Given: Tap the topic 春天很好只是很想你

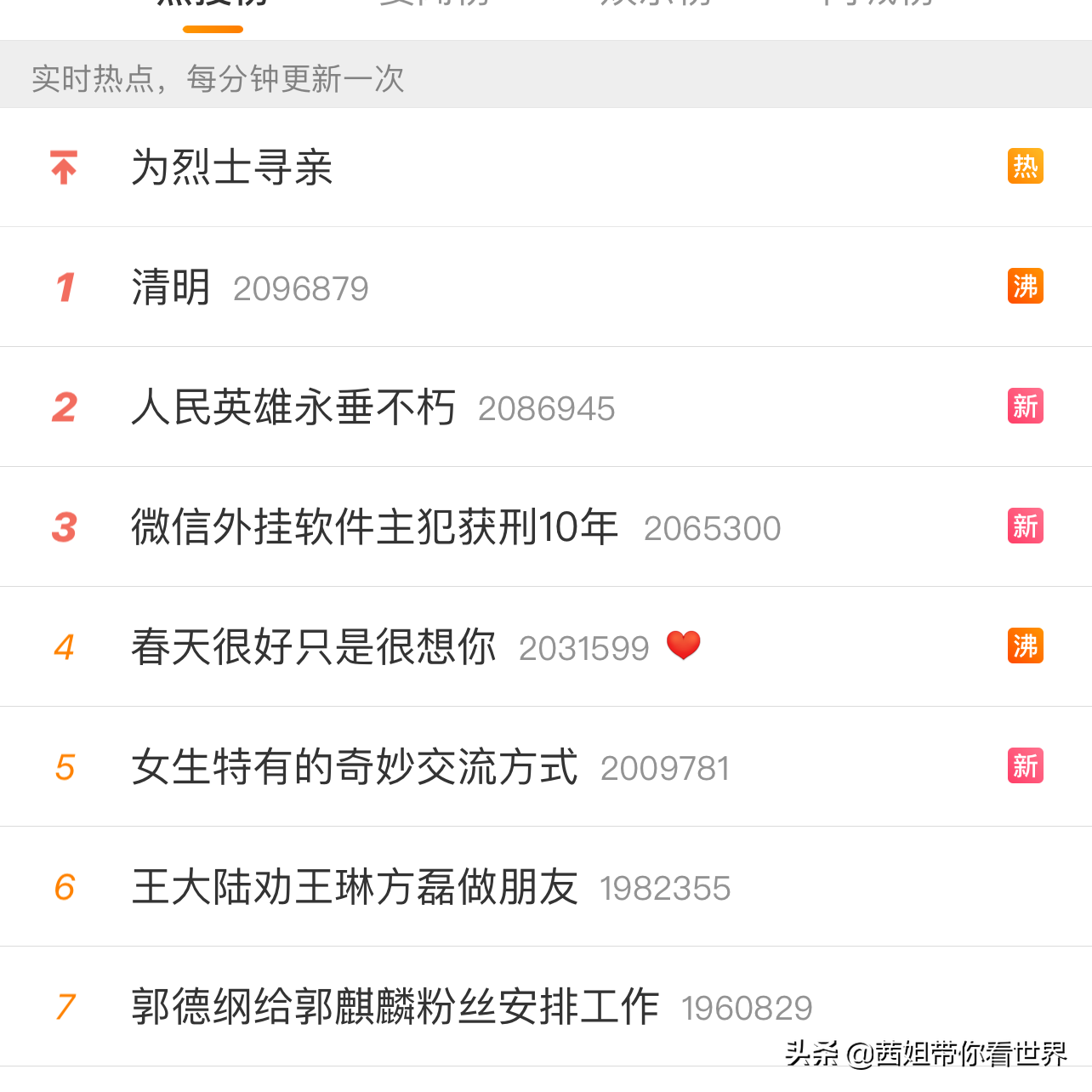Looking at the screenshot, I should (313, 647).
